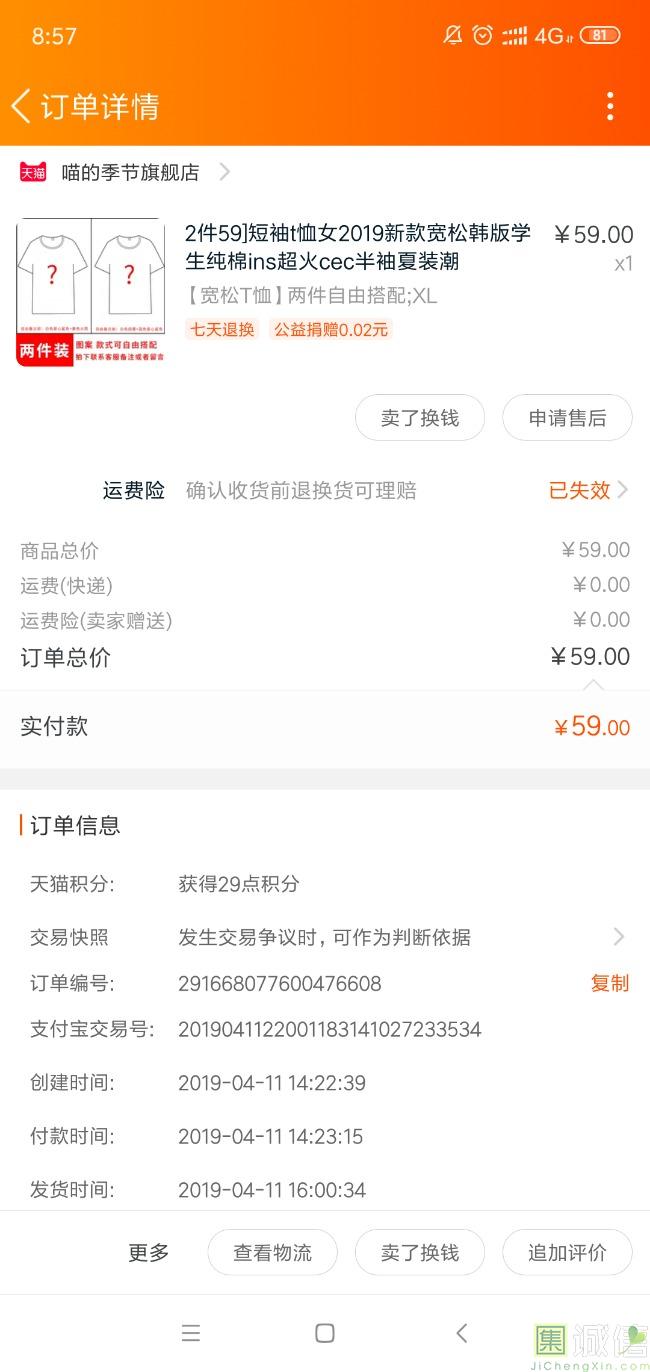650x1372 pixels.
Task: Open the three-dot overflow menu
Action: point(609,106)
